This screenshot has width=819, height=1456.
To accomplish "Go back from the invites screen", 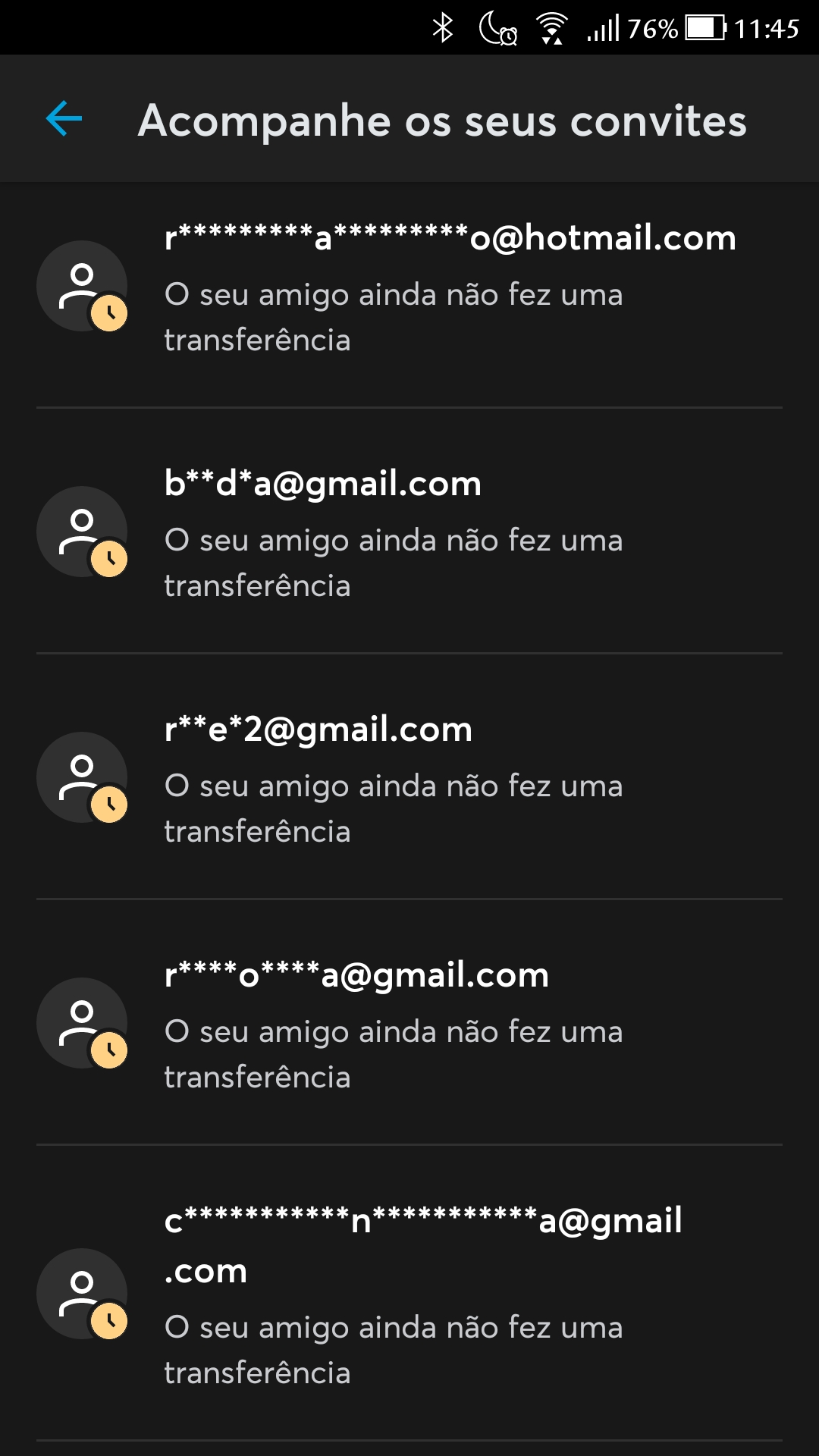I will point(64,119).
